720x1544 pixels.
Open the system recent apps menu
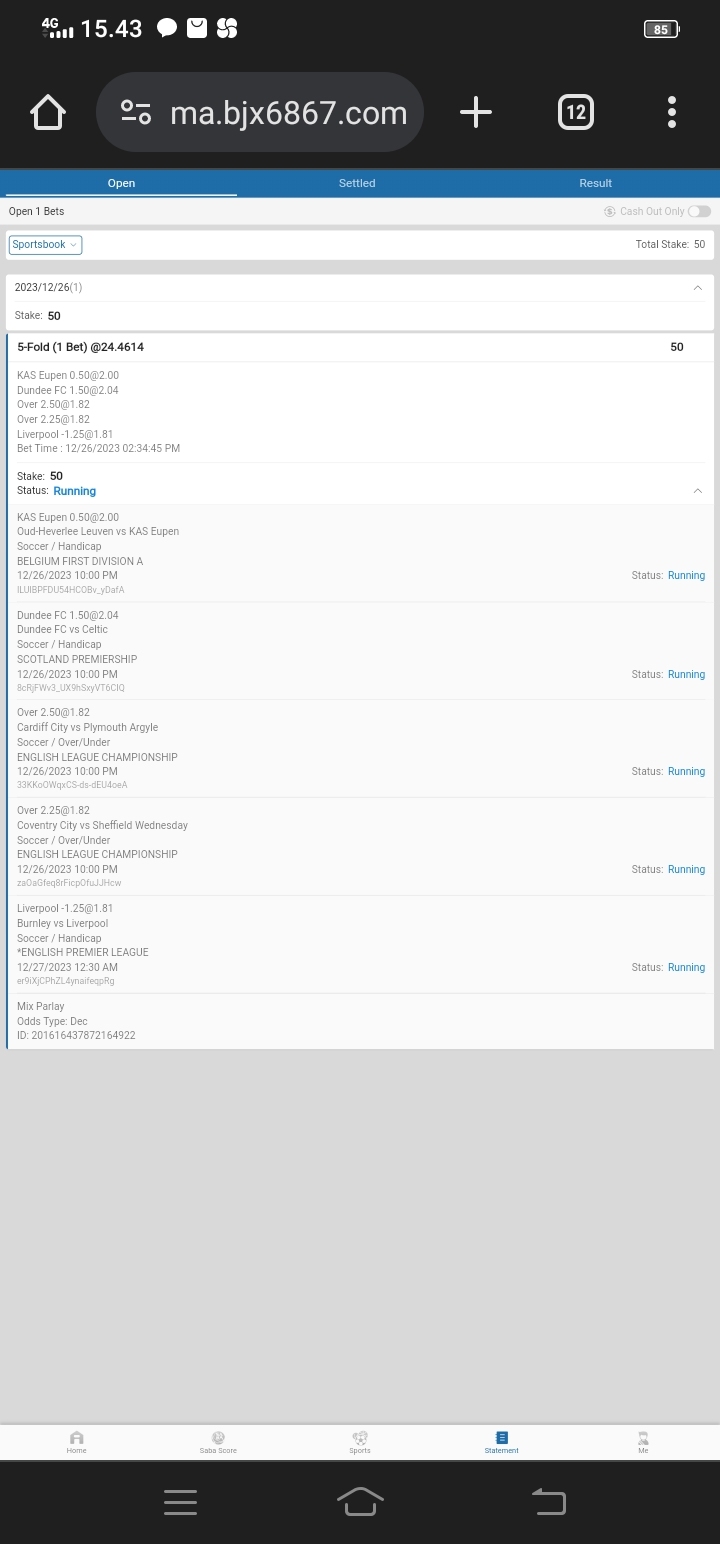(180, 1501)
